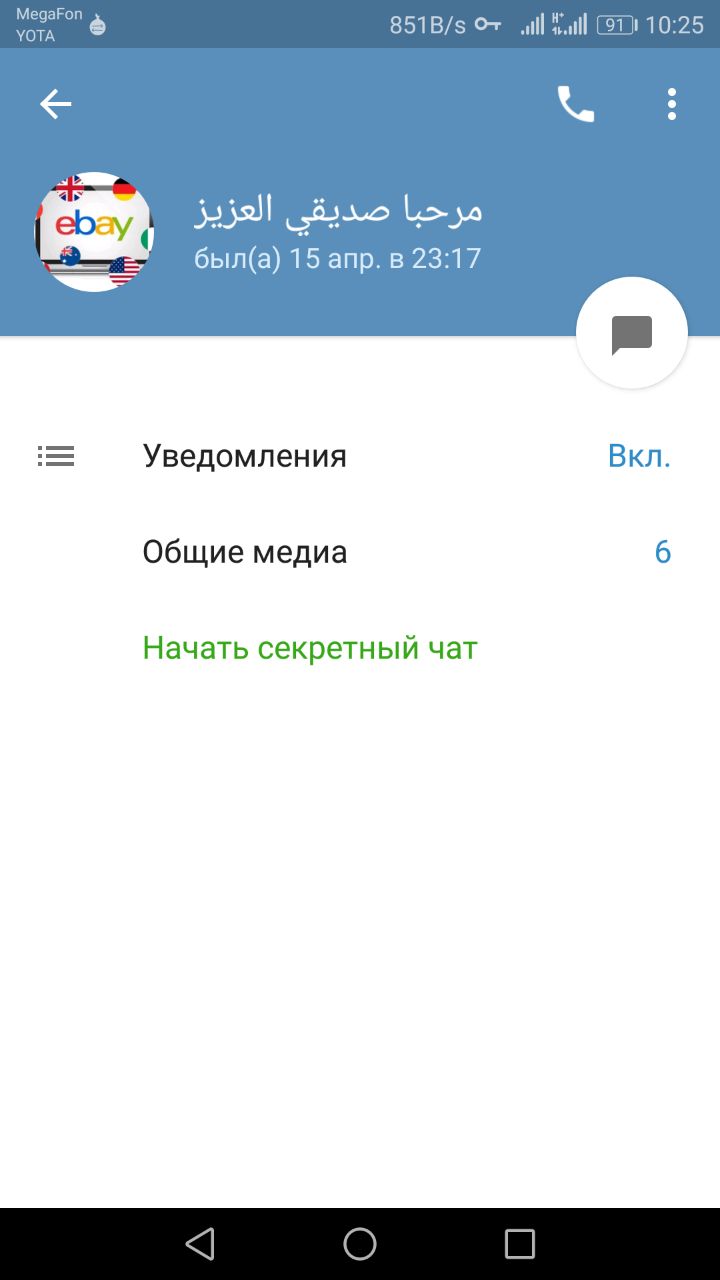
Task: Tap Начать секретный чат
Action: pos(310,648)
